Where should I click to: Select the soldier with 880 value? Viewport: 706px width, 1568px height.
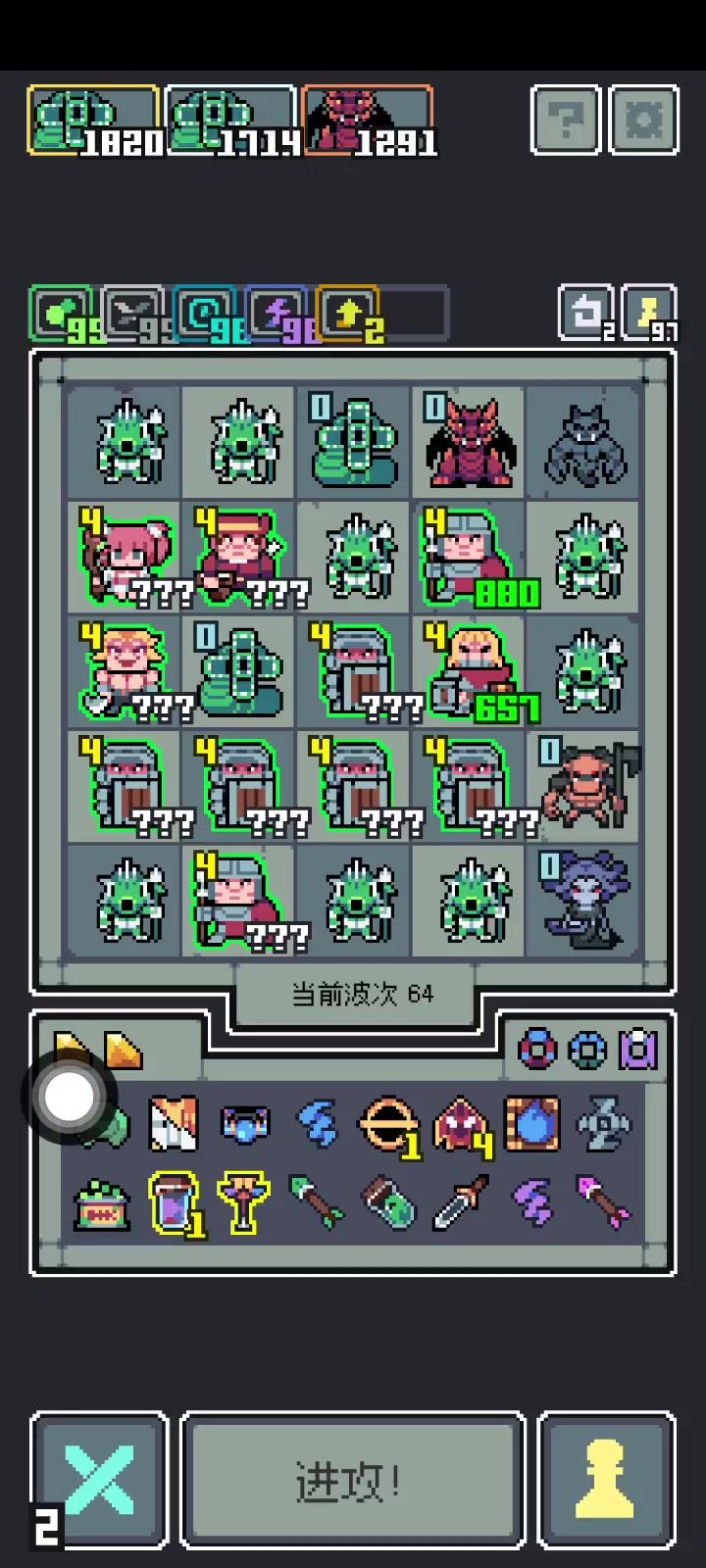coord(468,557)
